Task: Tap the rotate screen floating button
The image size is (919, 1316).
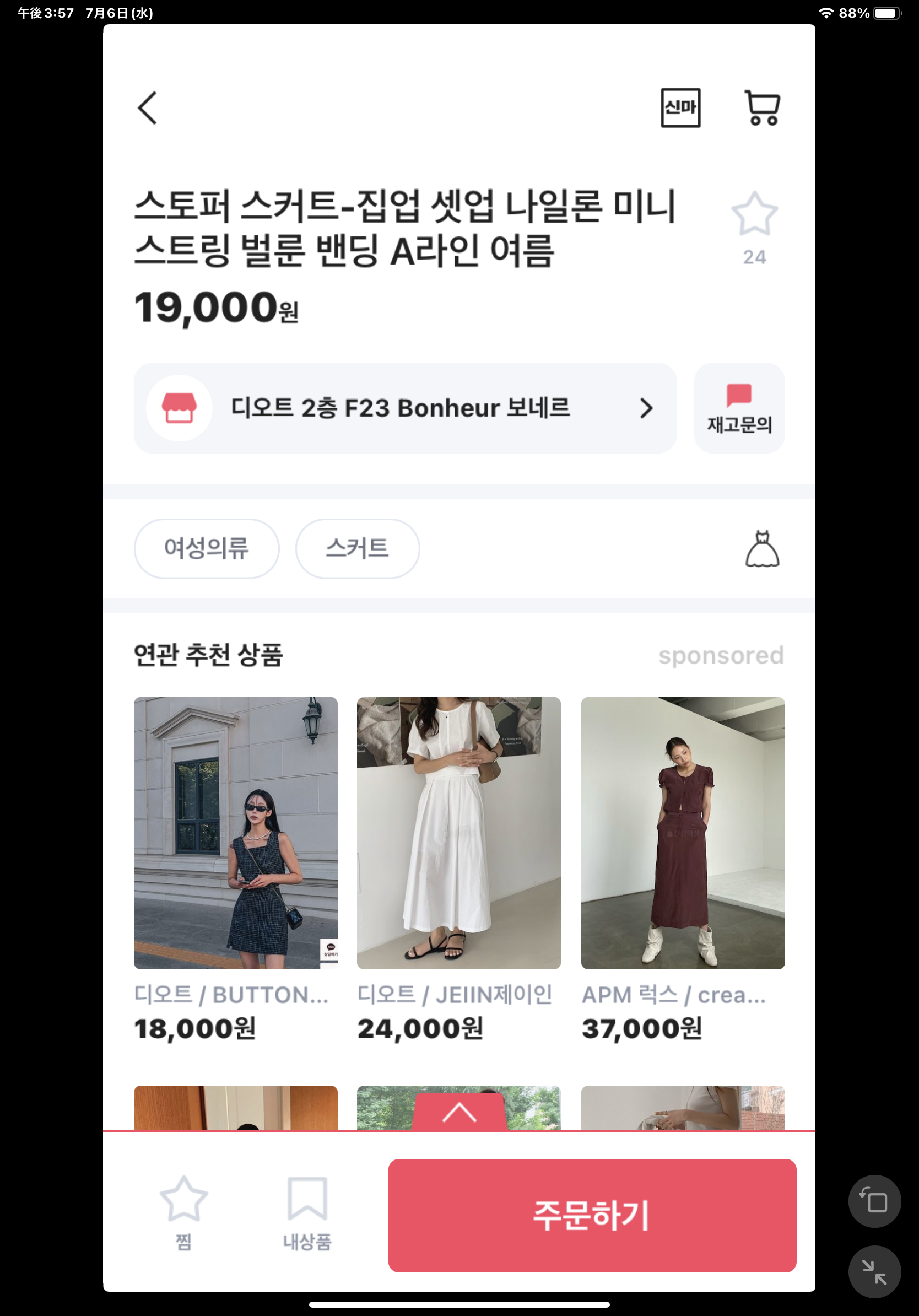Action: [x=874, y=1201]
